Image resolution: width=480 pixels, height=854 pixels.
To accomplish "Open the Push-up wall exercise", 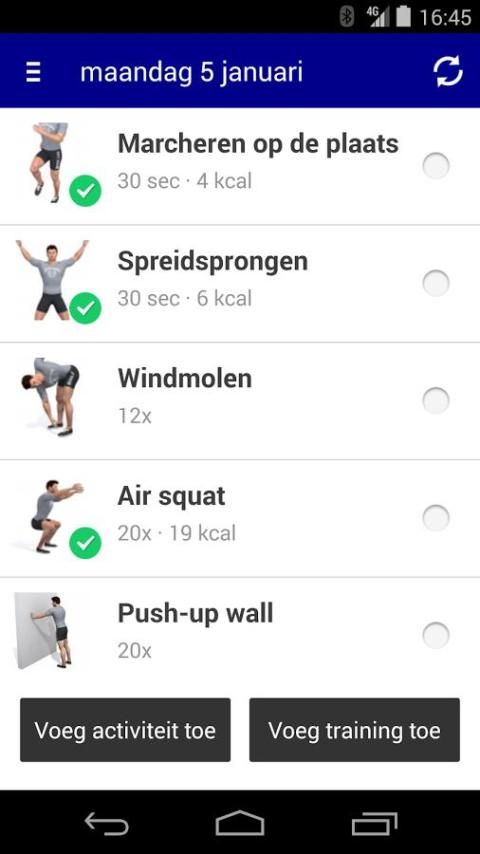I will [240, 632].
